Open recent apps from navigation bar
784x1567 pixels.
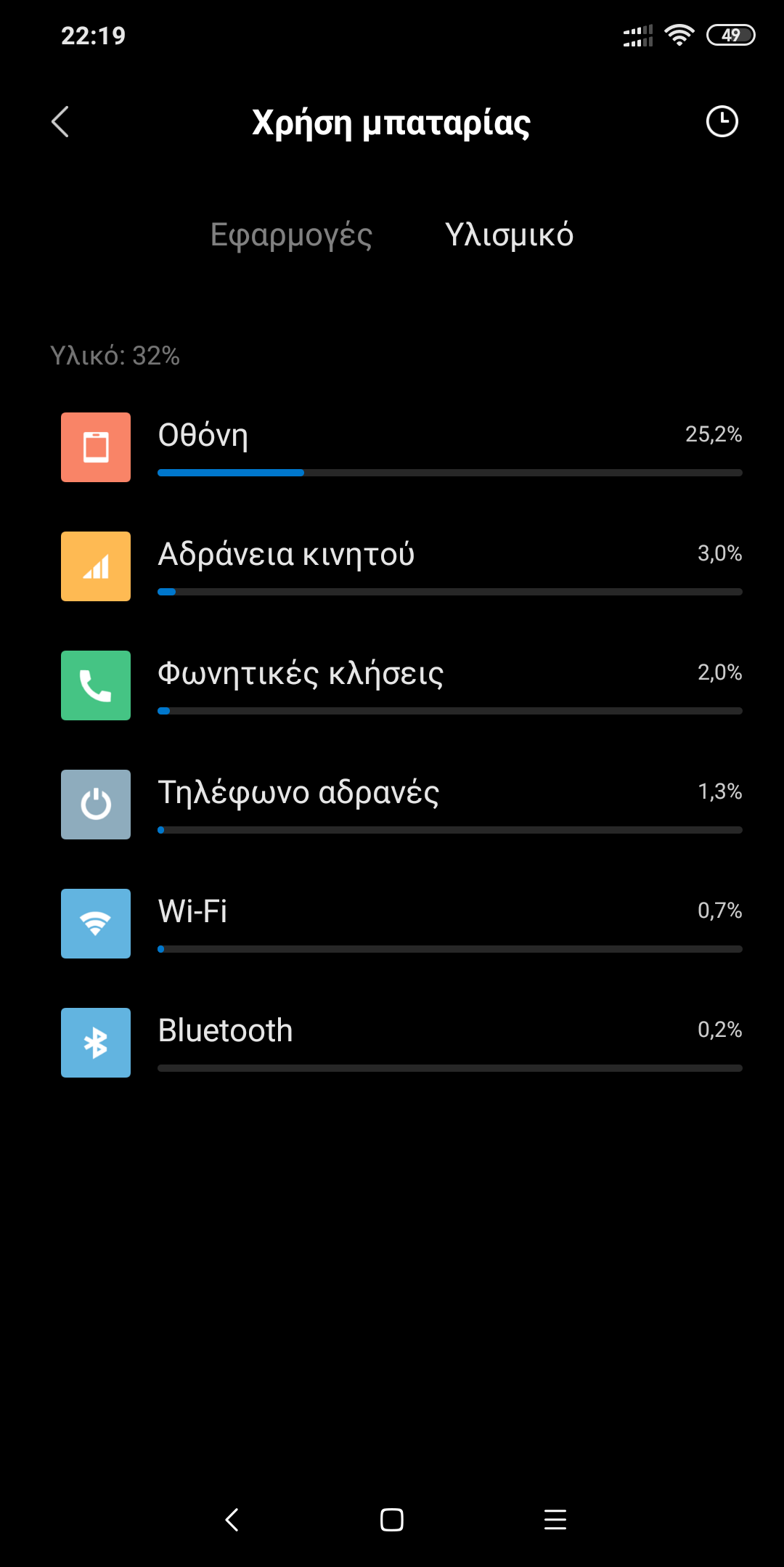[x=555, y=1519]
